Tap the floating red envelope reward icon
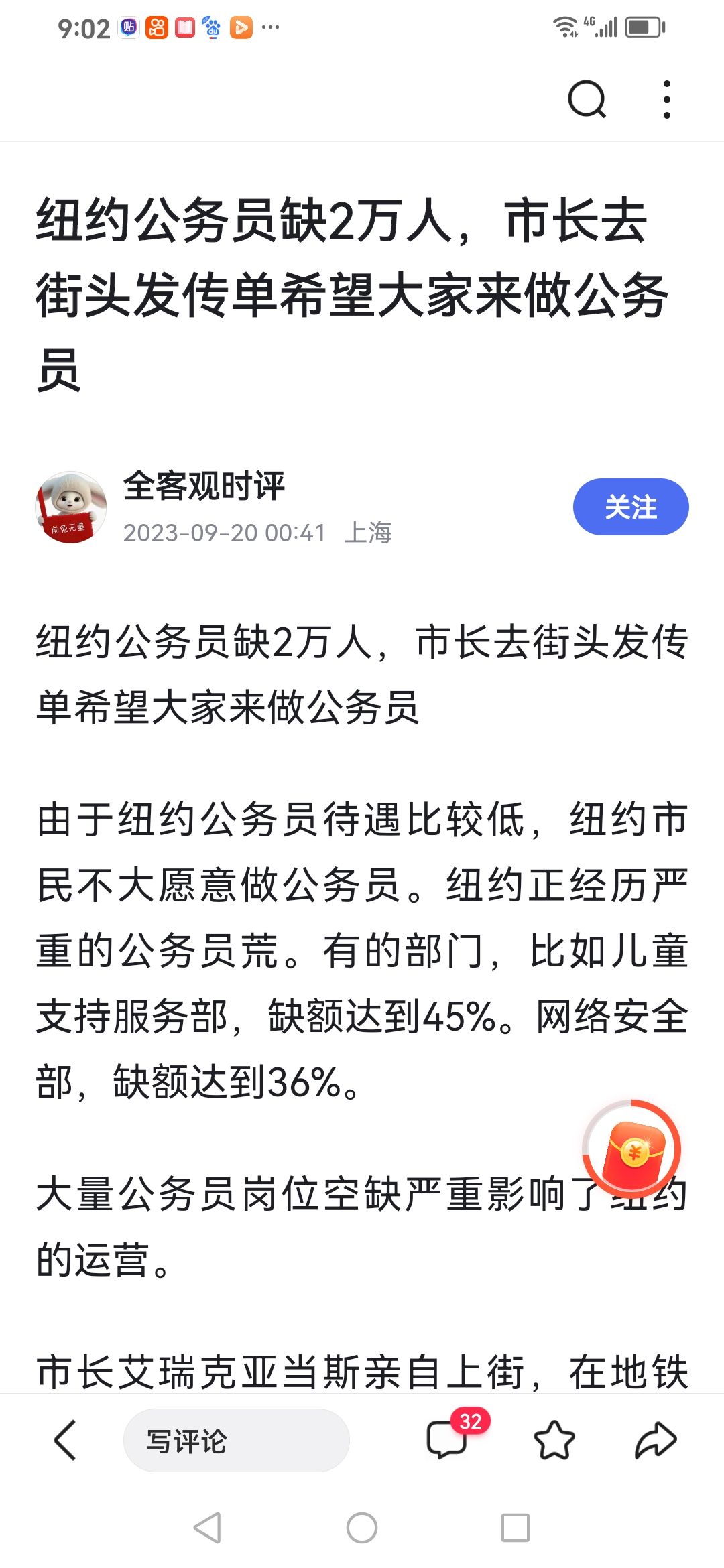The height and width of the screenshot is (1568, 724). coord(631,1149)
